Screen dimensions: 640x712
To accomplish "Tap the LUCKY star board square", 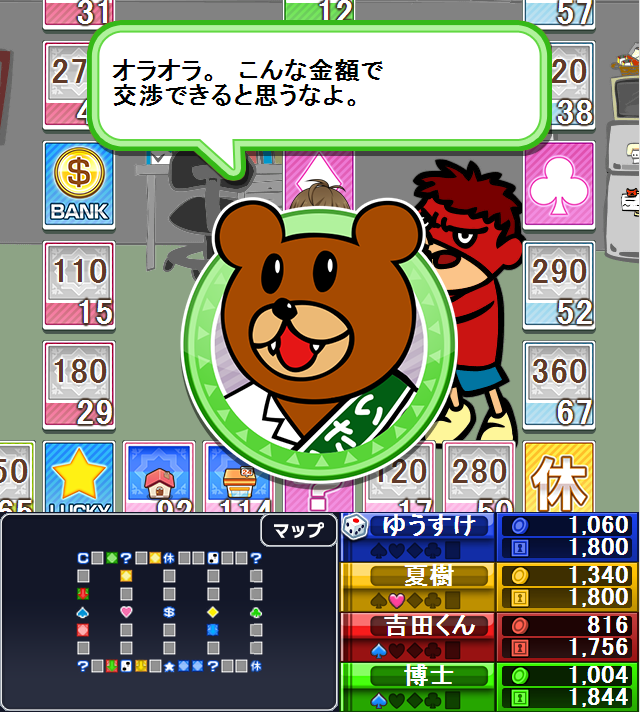I will pos(79,477).
